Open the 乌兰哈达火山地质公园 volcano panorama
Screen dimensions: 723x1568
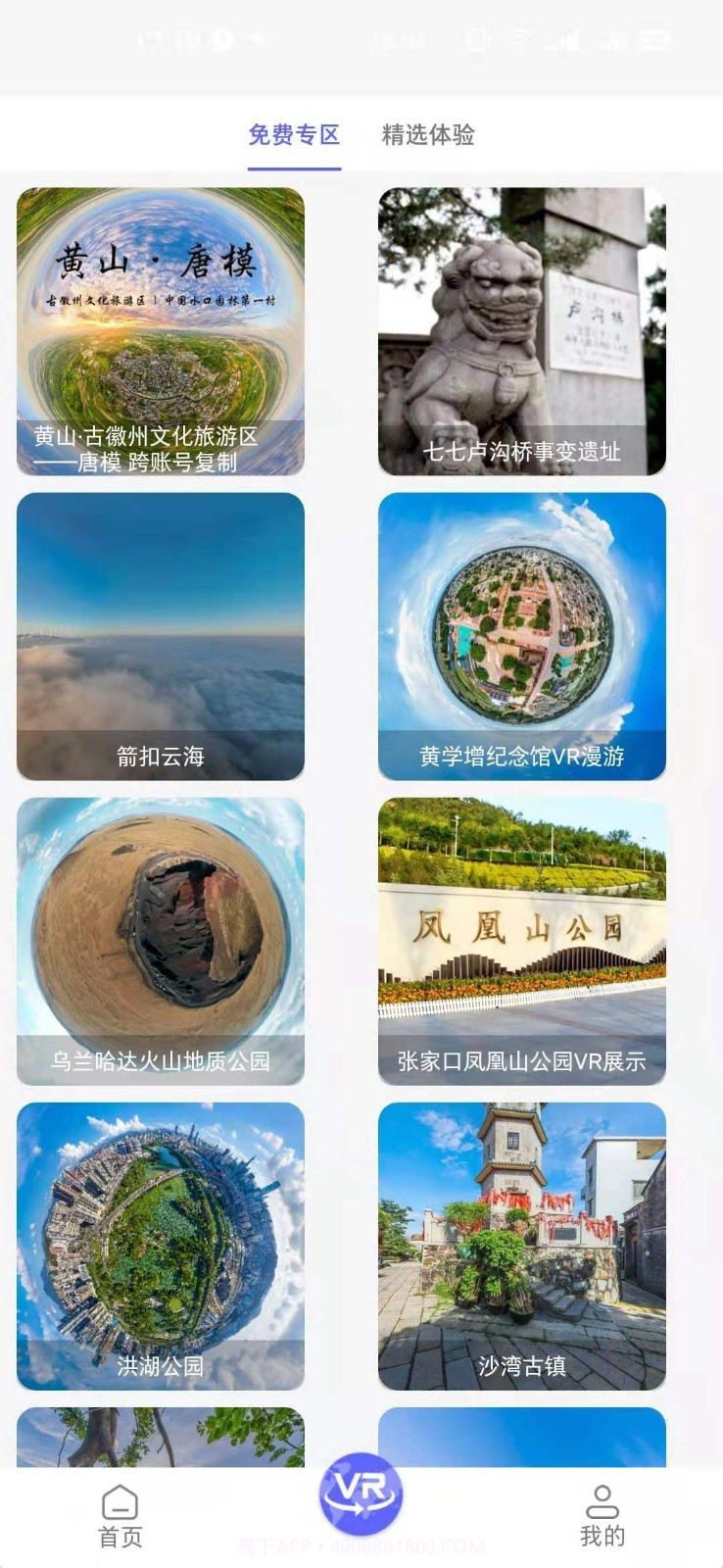(x=160, y=941)
